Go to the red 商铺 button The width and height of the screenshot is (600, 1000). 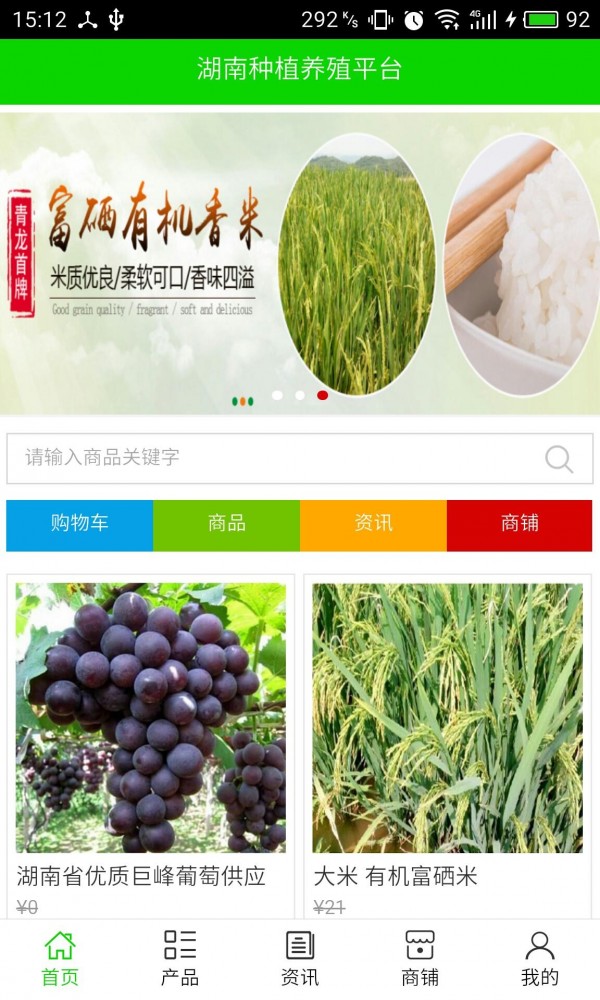(x=520, y=525)
